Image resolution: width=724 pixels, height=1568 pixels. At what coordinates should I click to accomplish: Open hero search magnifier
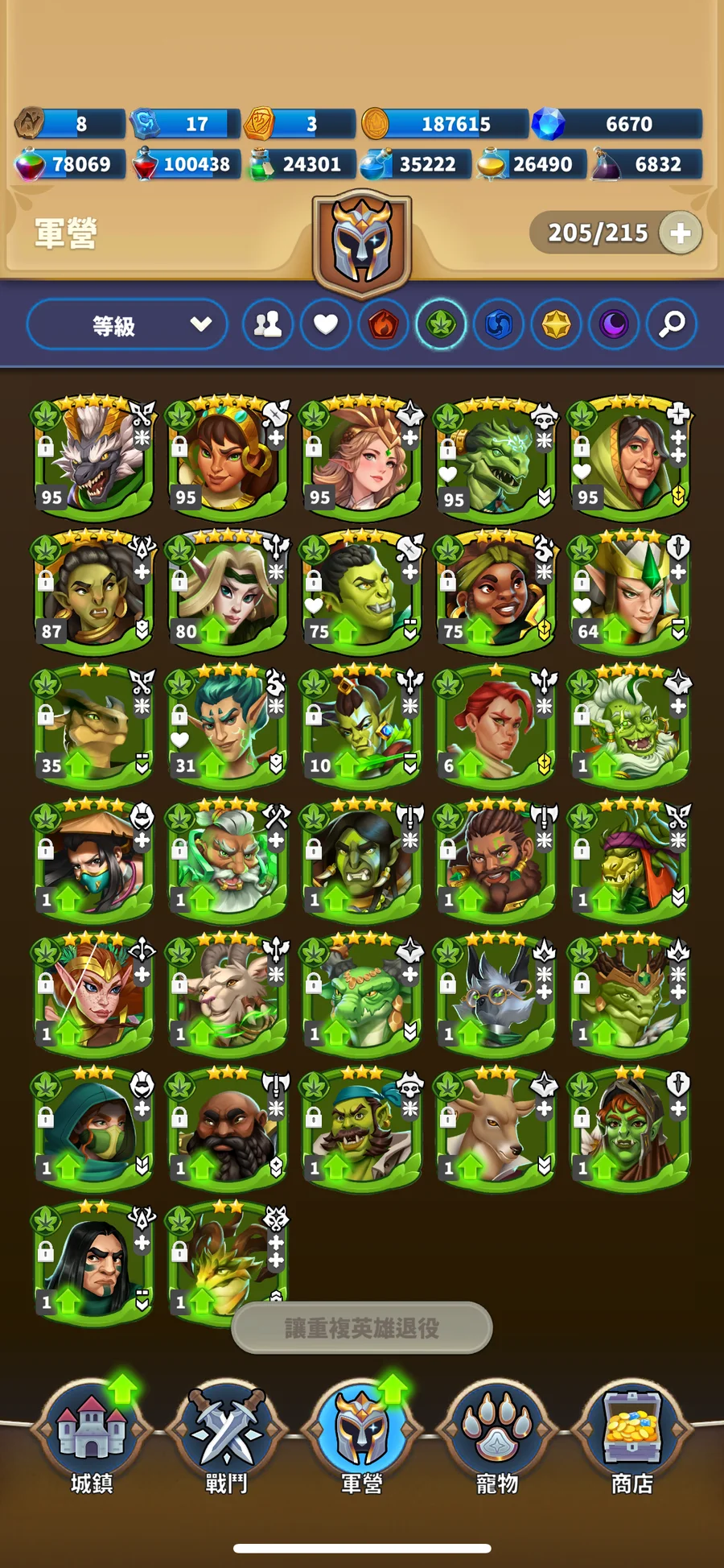click(x=672, y=325)
